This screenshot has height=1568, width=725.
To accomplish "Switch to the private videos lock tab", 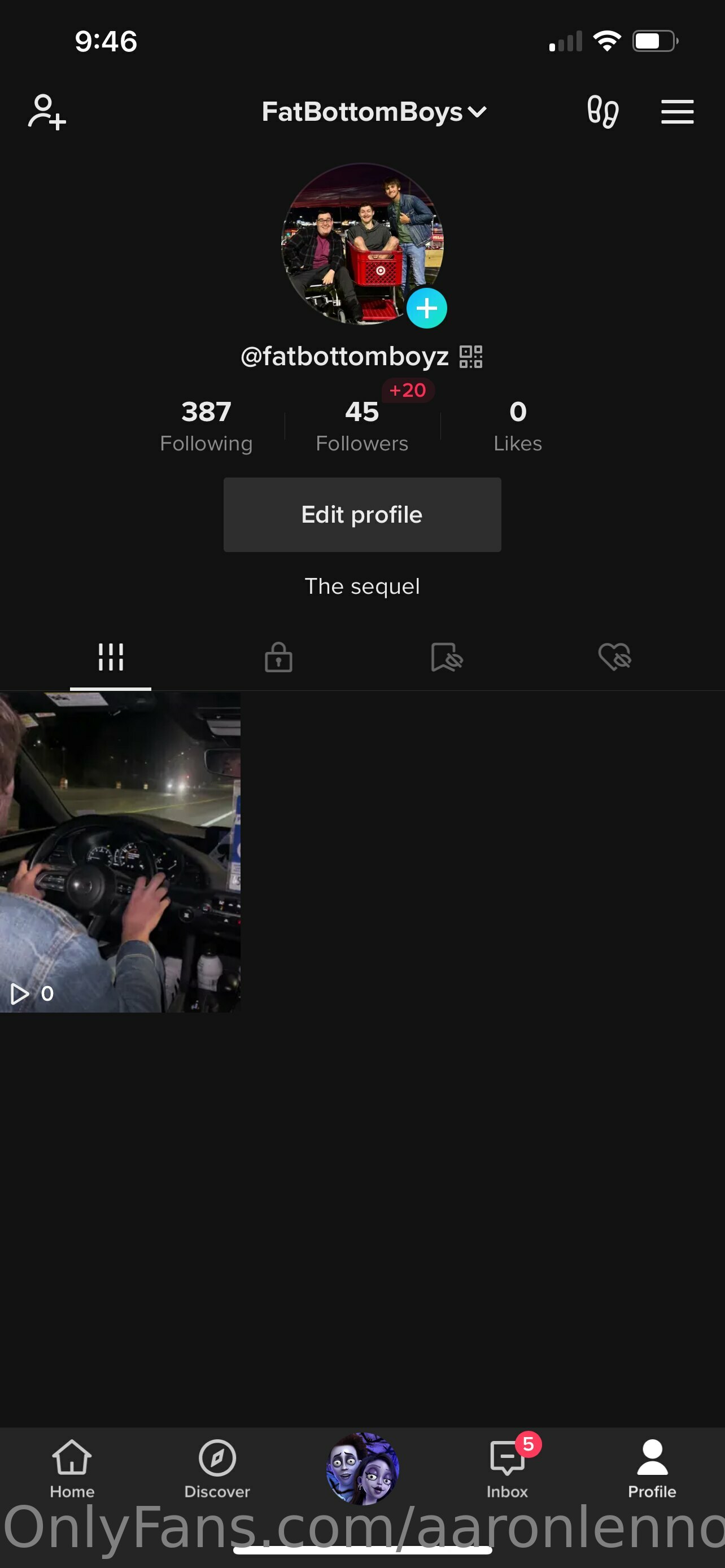I will [278, 658].
